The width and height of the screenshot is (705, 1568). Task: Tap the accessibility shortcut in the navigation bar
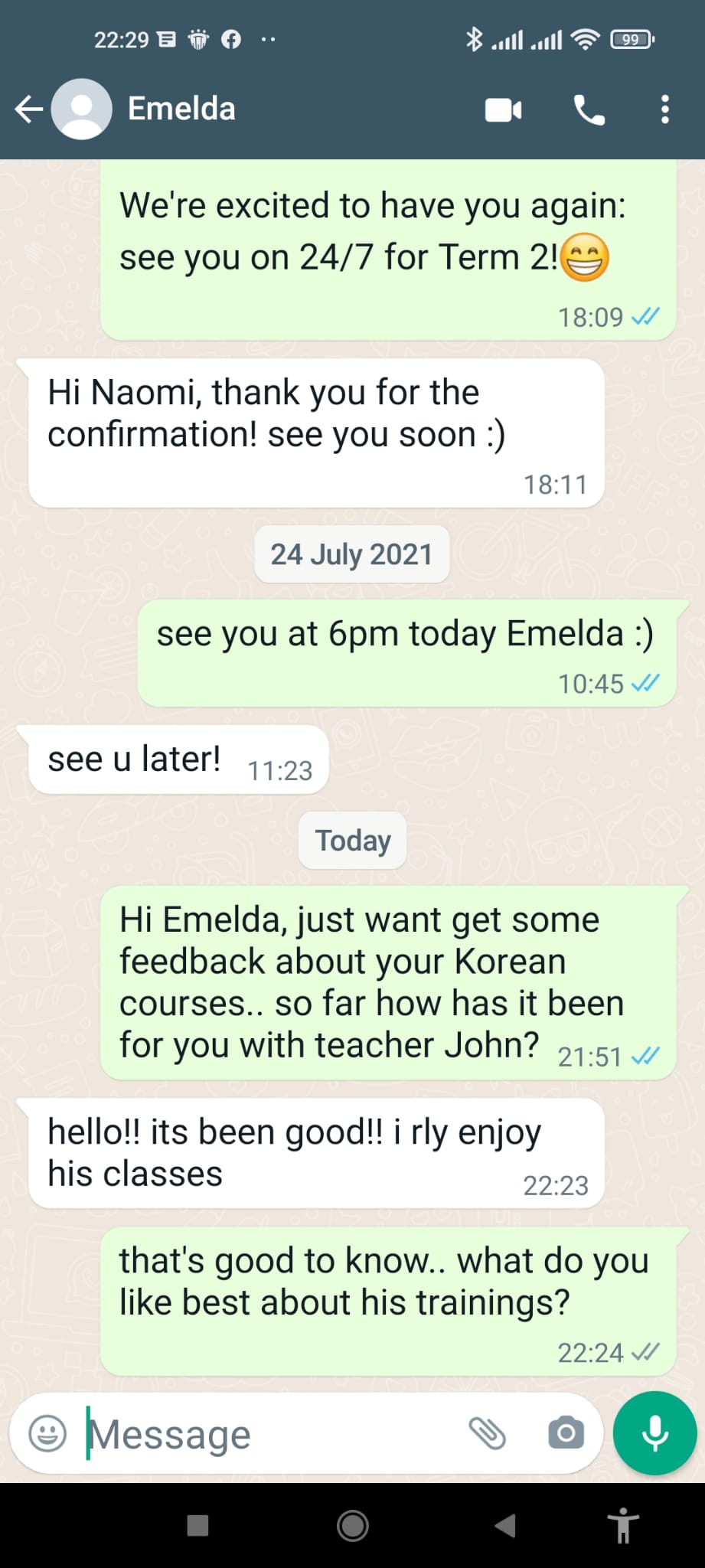tap(624, 1526)
